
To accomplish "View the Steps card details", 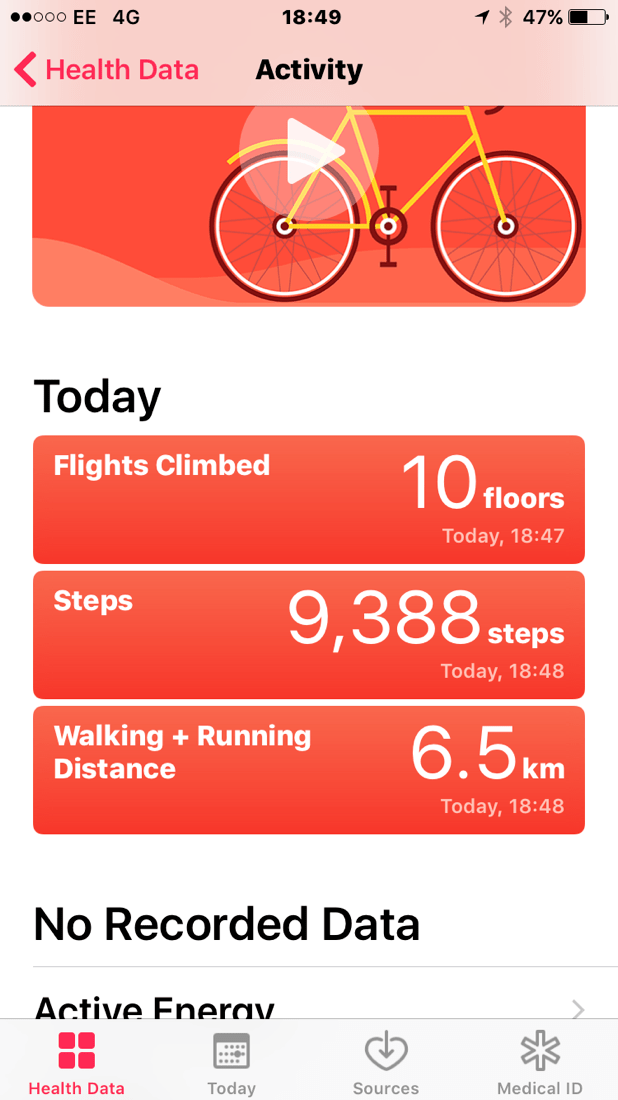I will point(308,634).
